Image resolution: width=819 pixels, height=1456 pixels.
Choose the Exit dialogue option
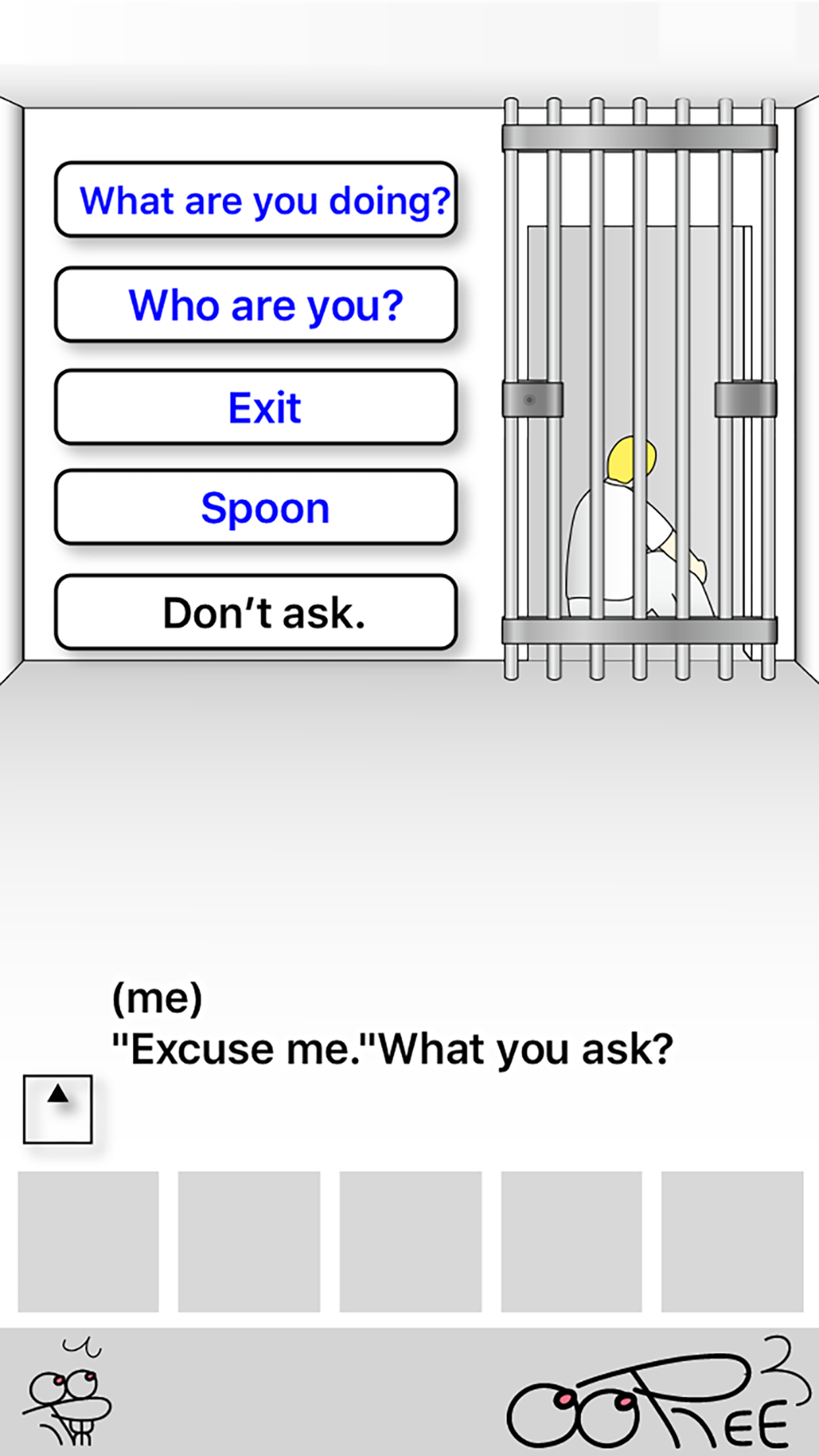tap(256, 408)
